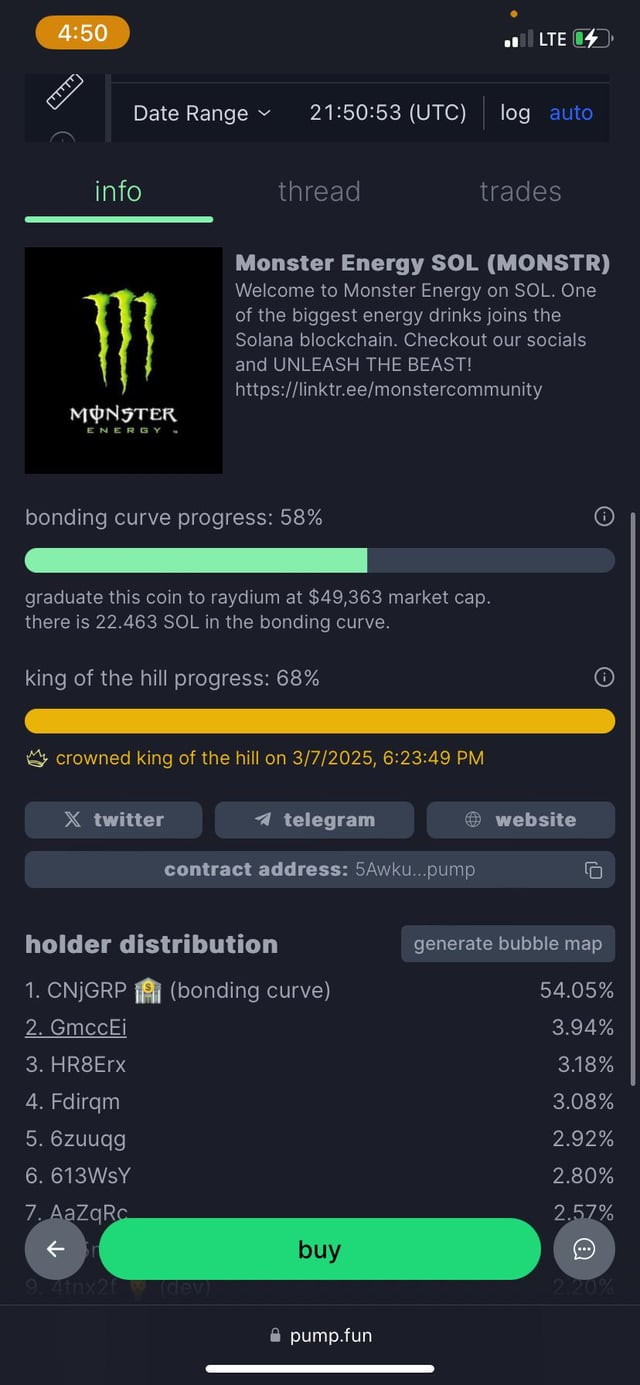Image resolution: width=640 pixels, height=1385 pixels.
Task: Show king of the hill info
Action: click(x=604, y=678)
